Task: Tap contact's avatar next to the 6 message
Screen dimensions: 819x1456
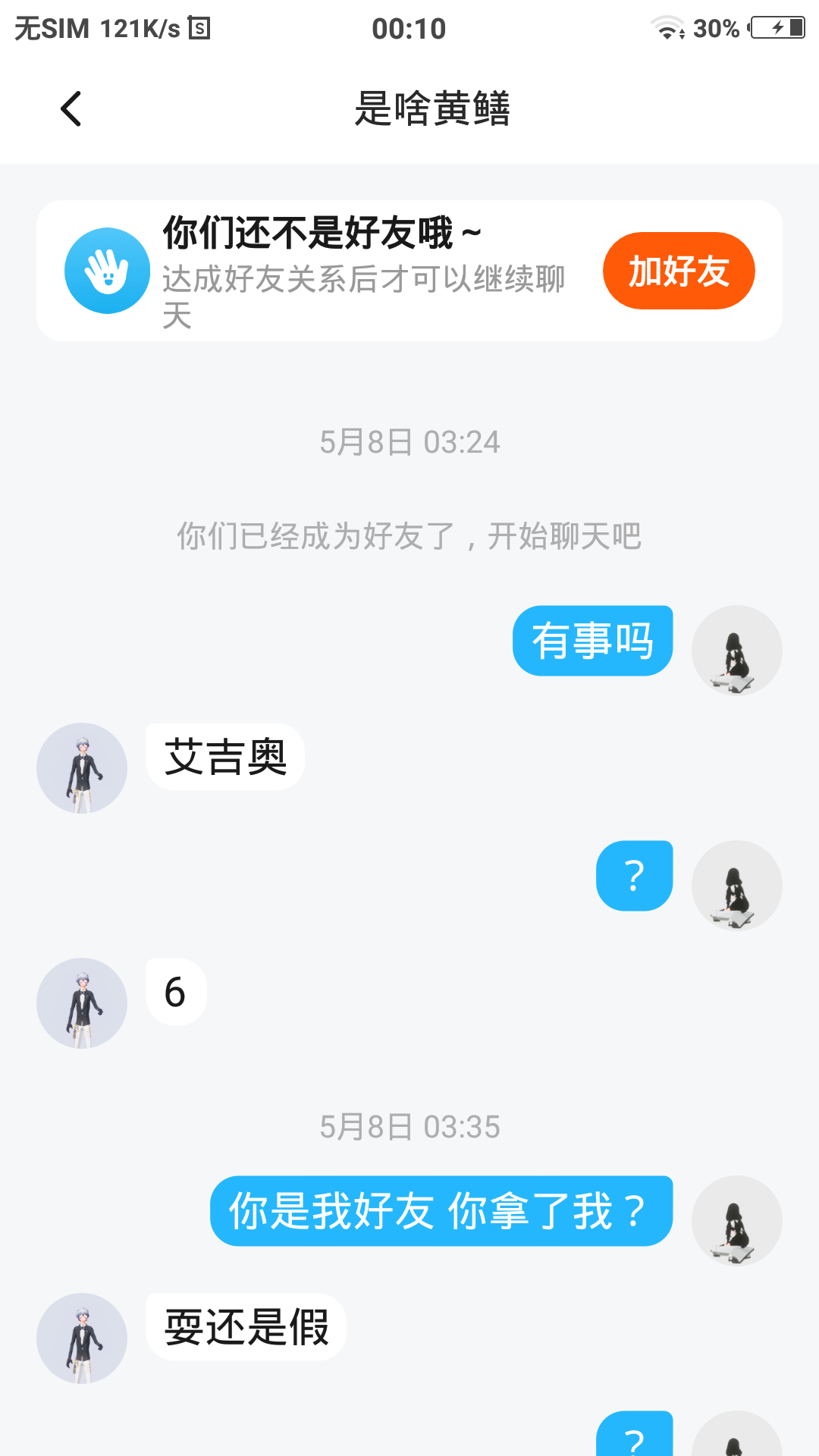Action: tap(82, 1003)
